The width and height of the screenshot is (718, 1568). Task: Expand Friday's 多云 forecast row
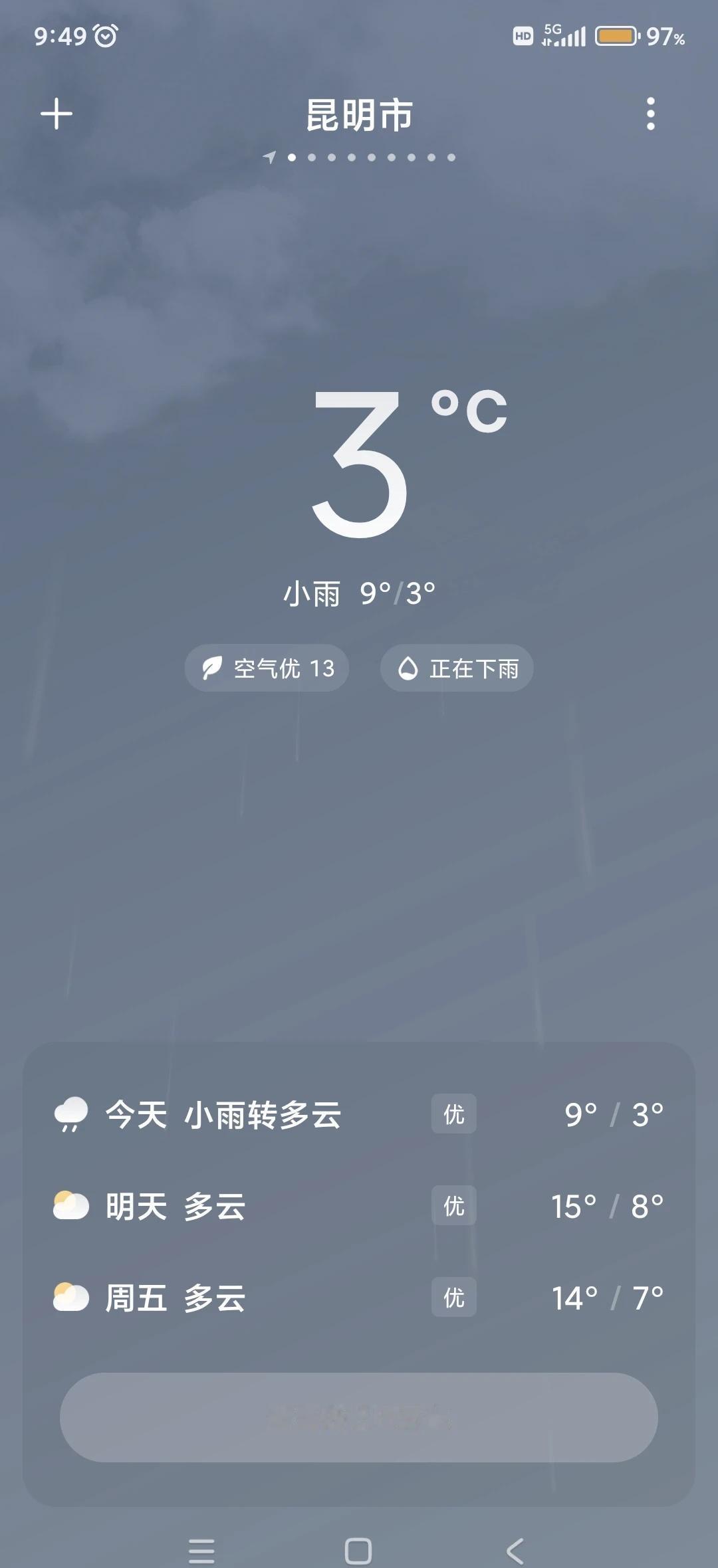click(359, 1298)
